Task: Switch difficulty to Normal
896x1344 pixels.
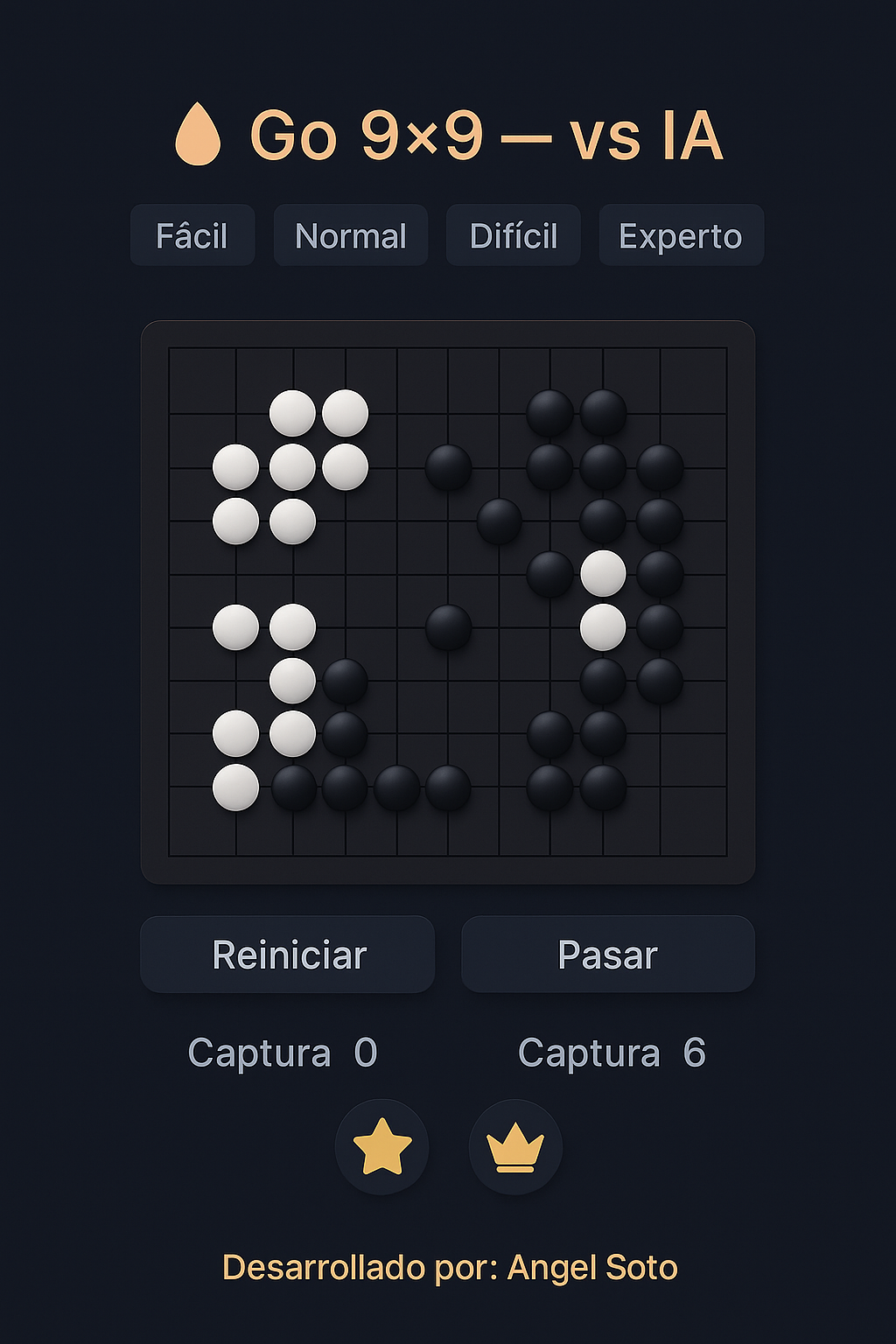Action: (351, 235)
